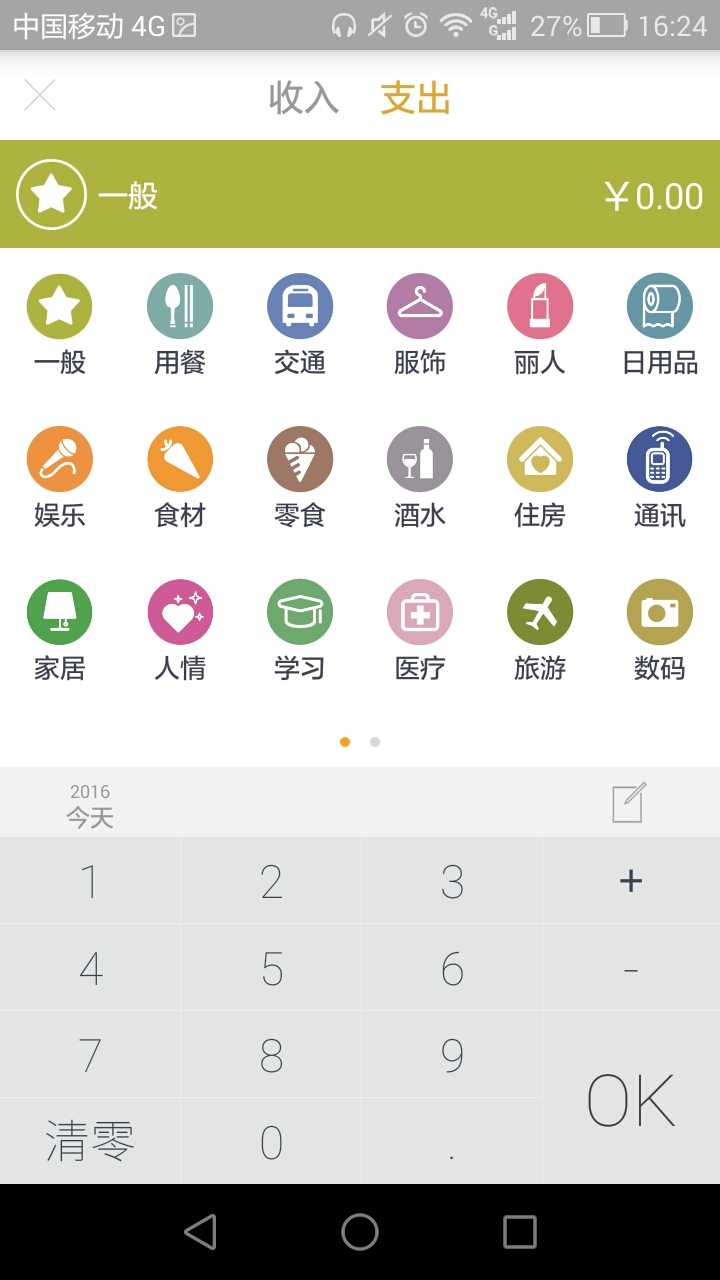The image size is (720, 1280).
Task: Open the 今天 date picker
Action: point(90,806)
